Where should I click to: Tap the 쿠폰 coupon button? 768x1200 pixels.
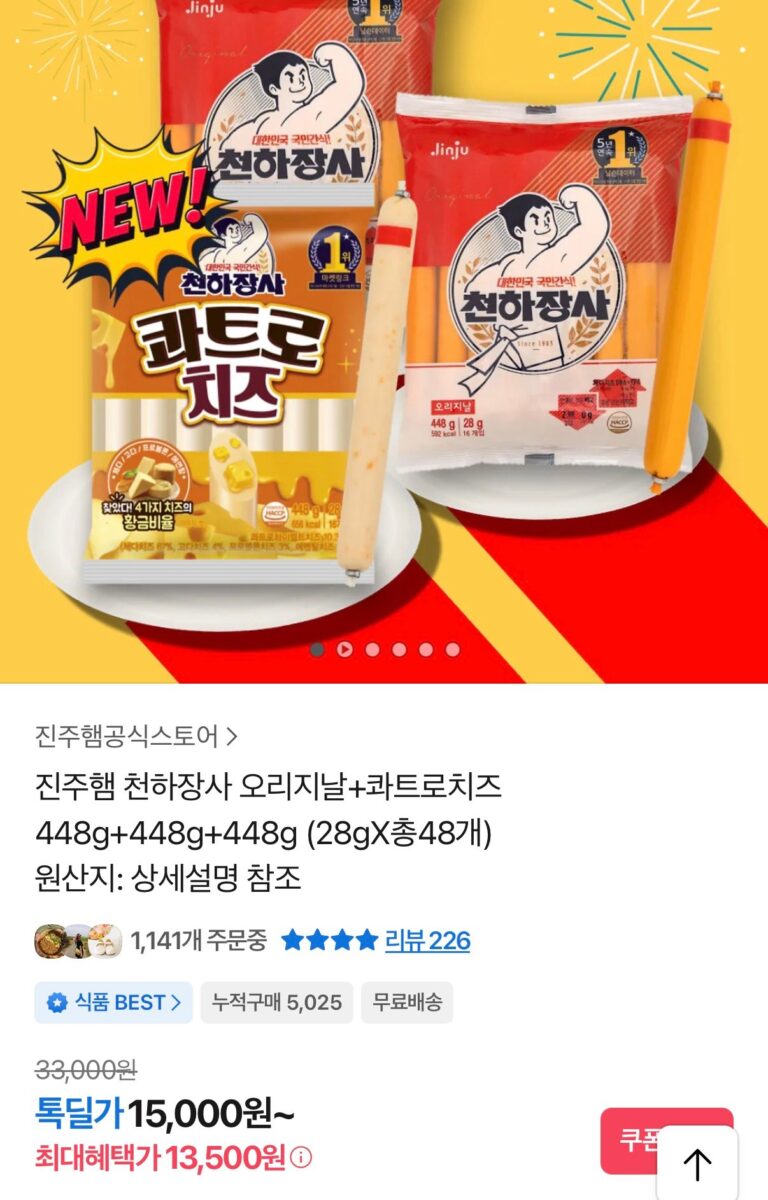click(x=632, y=1139)
